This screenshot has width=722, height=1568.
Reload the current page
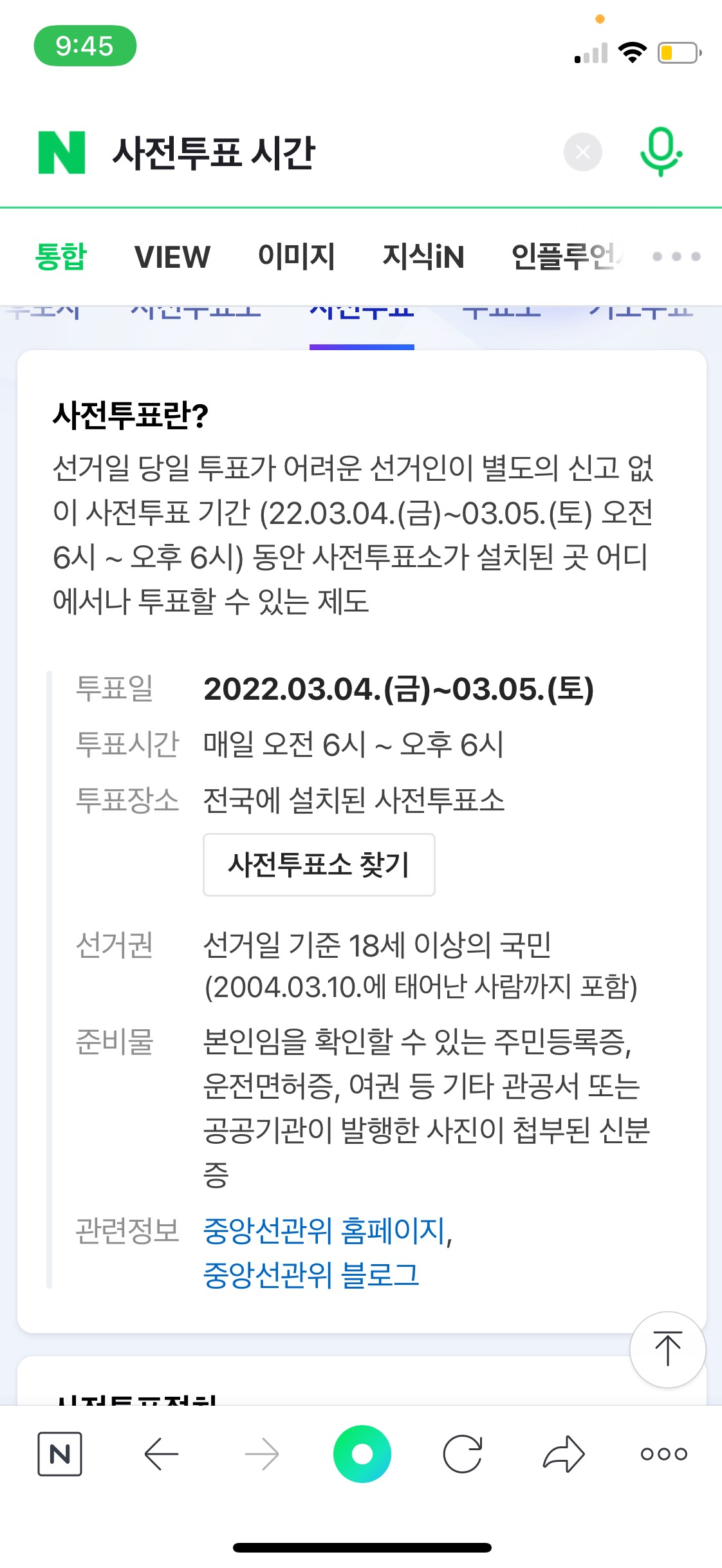[x=463, y=1453]
